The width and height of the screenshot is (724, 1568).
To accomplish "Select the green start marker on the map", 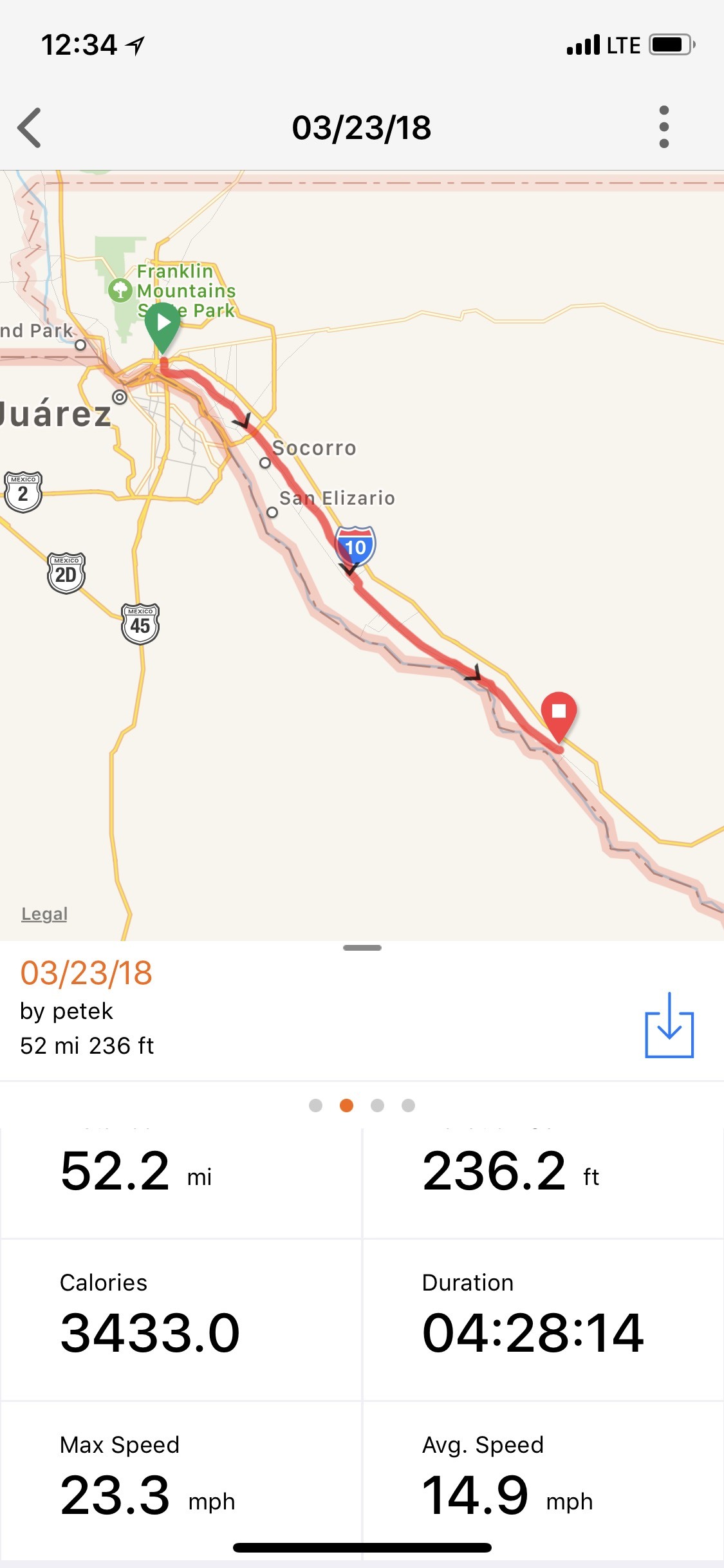I will (x=163, y=324).
